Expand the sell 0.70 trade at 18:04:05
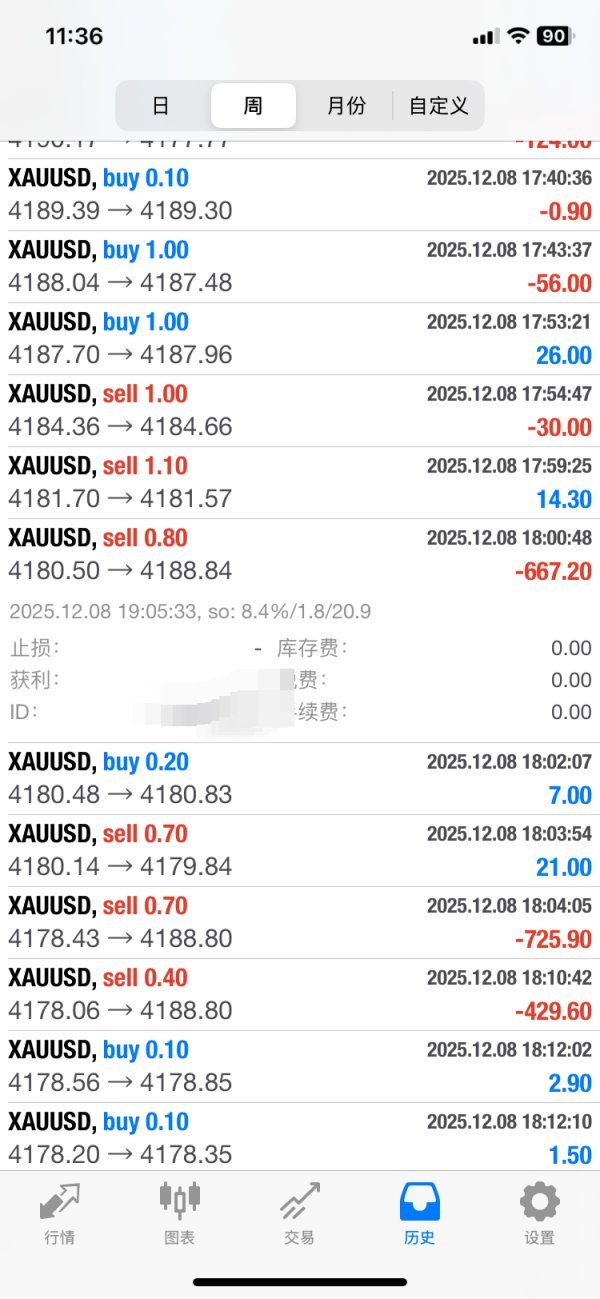Image resolution: width=600 pixels, height=1299 pixels. pyautogui.click(x=300, y=923)
